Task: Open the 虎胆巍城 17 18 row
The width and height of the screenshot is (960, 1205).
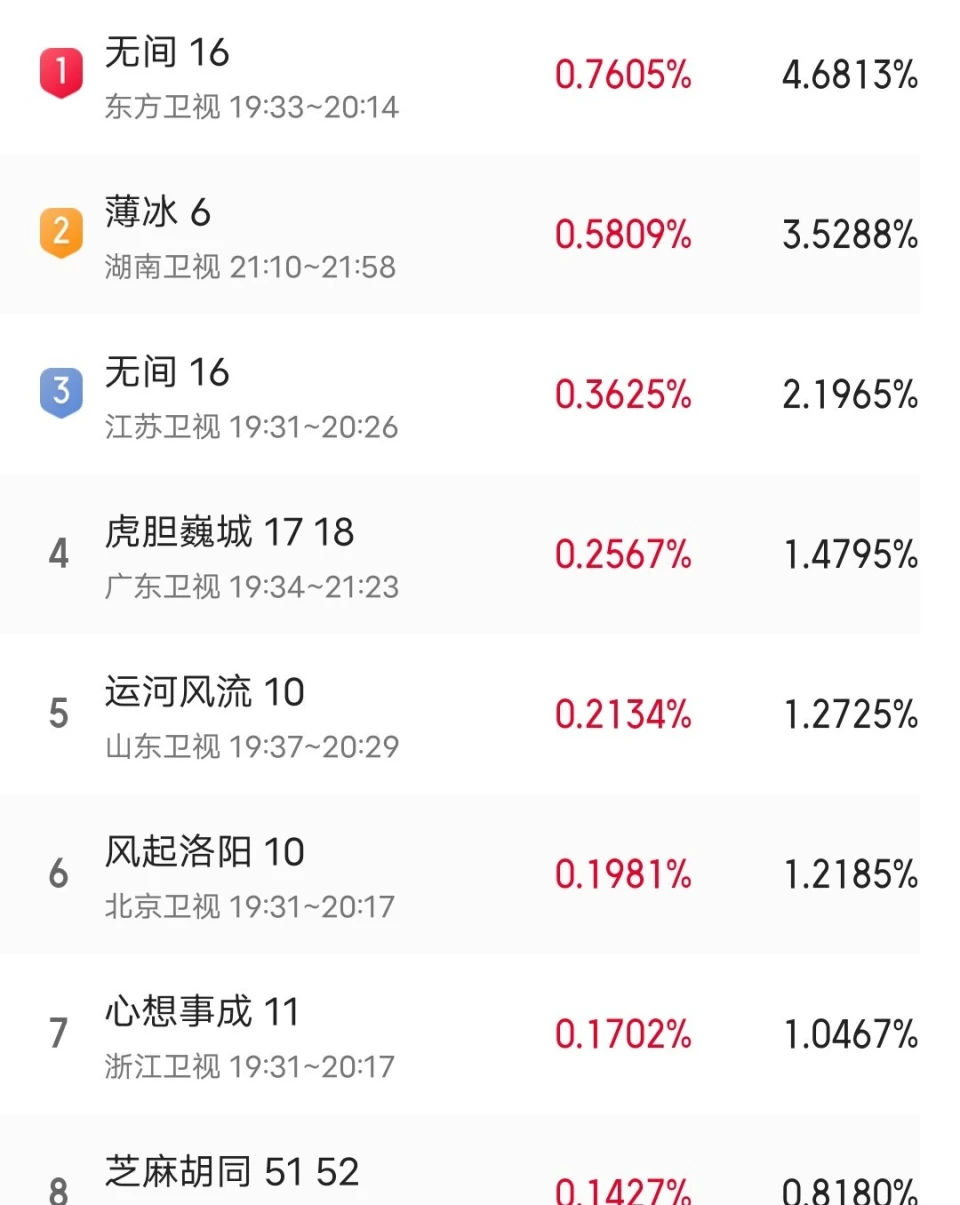Action: (x=229, y=532)
